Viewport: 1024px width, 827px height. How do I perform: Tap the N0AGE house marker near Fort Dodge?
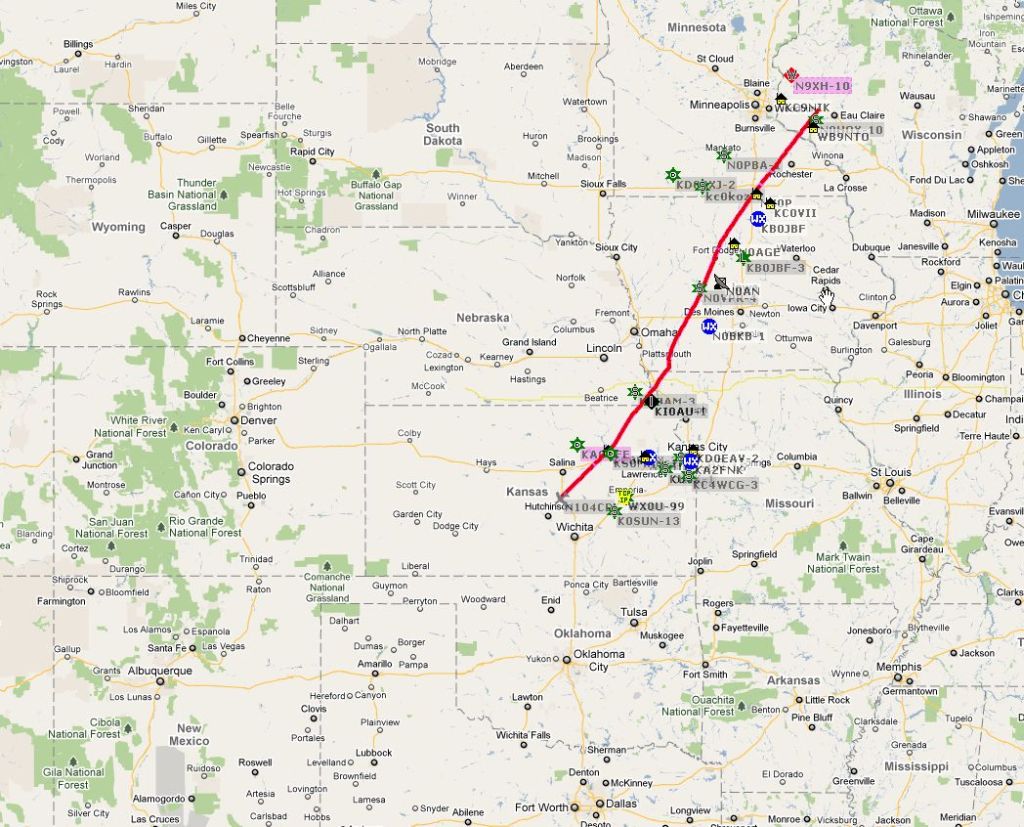[x=734, y=243]
